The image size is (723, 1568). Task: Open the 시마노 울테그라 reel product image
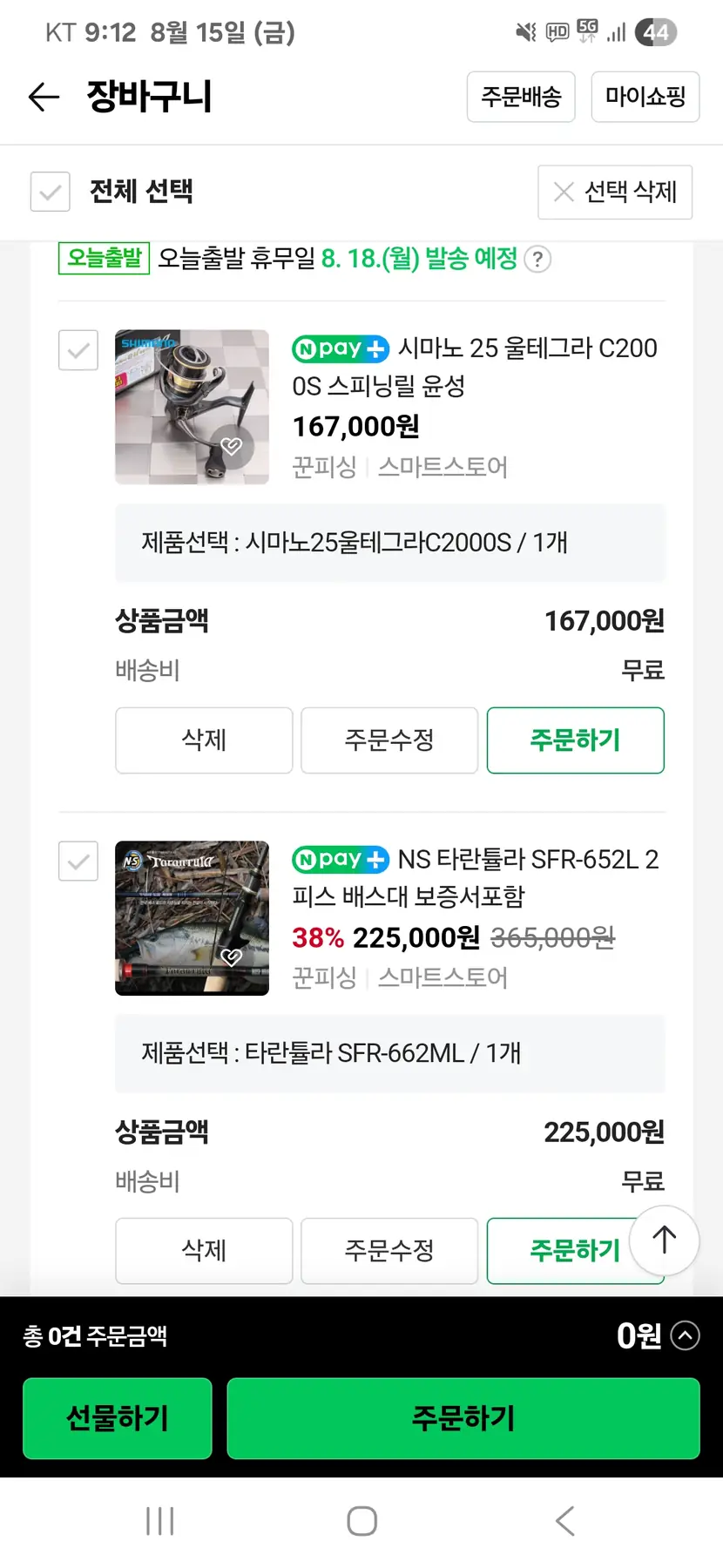coord(192,406)
